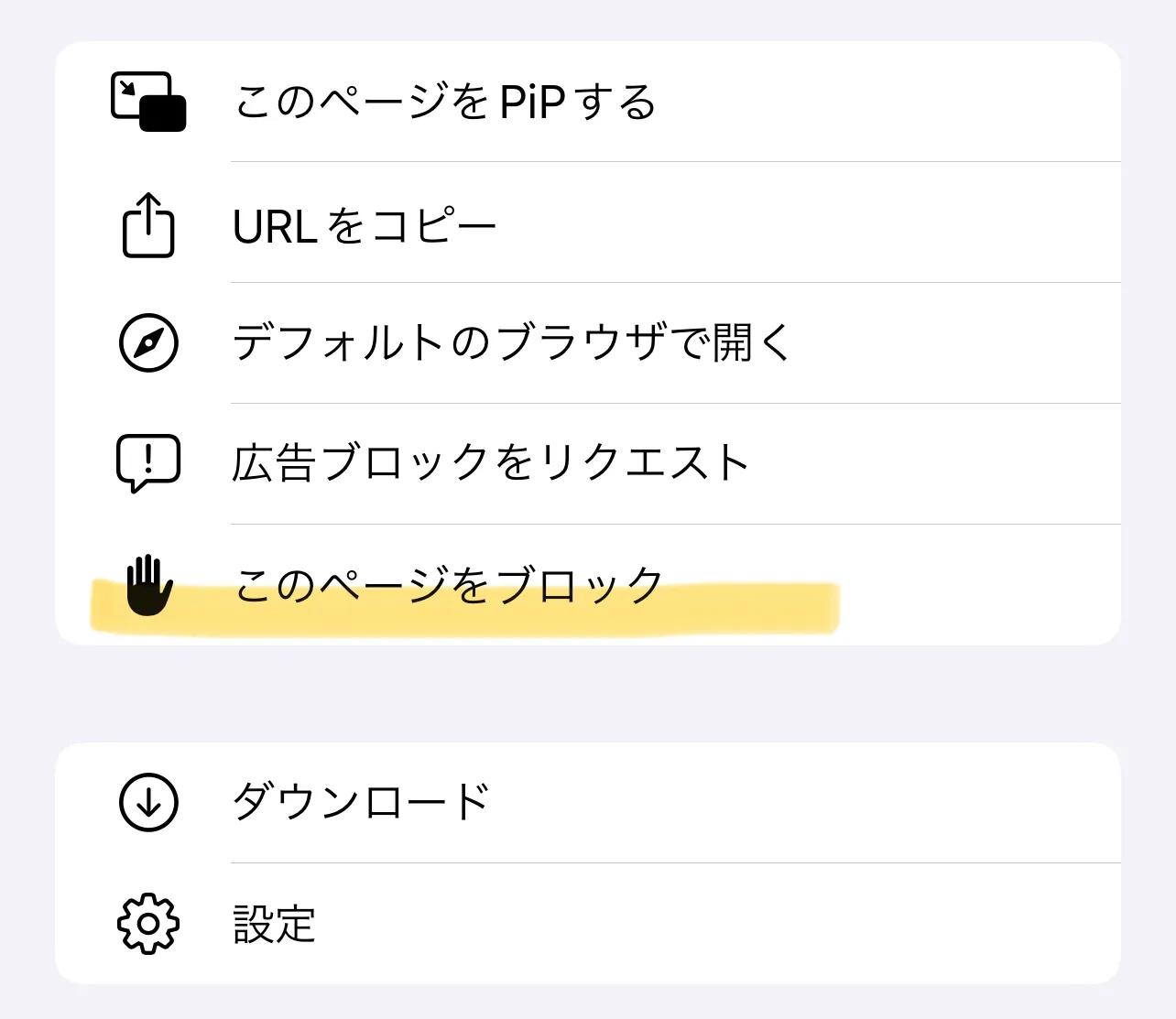
Task: Open デフォルトのブラウザで開く
Action: (x=511, y=343)
